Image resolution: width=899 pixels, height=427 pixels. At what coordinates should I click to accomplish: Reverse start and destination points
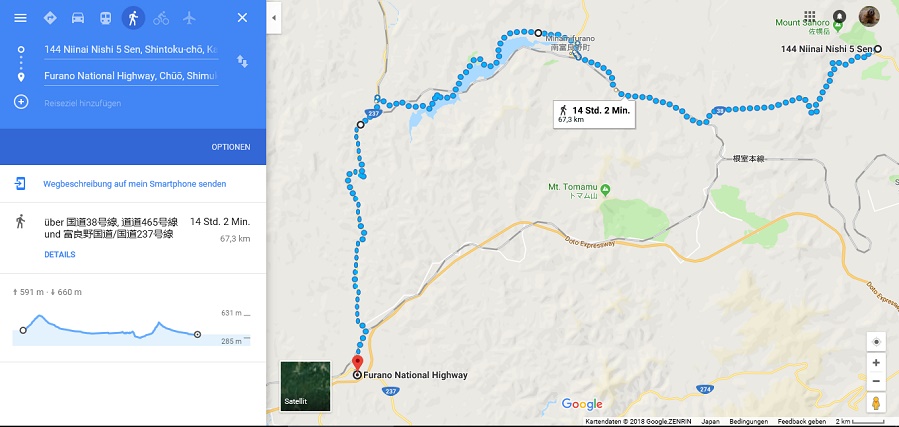(x=242, y=62)
